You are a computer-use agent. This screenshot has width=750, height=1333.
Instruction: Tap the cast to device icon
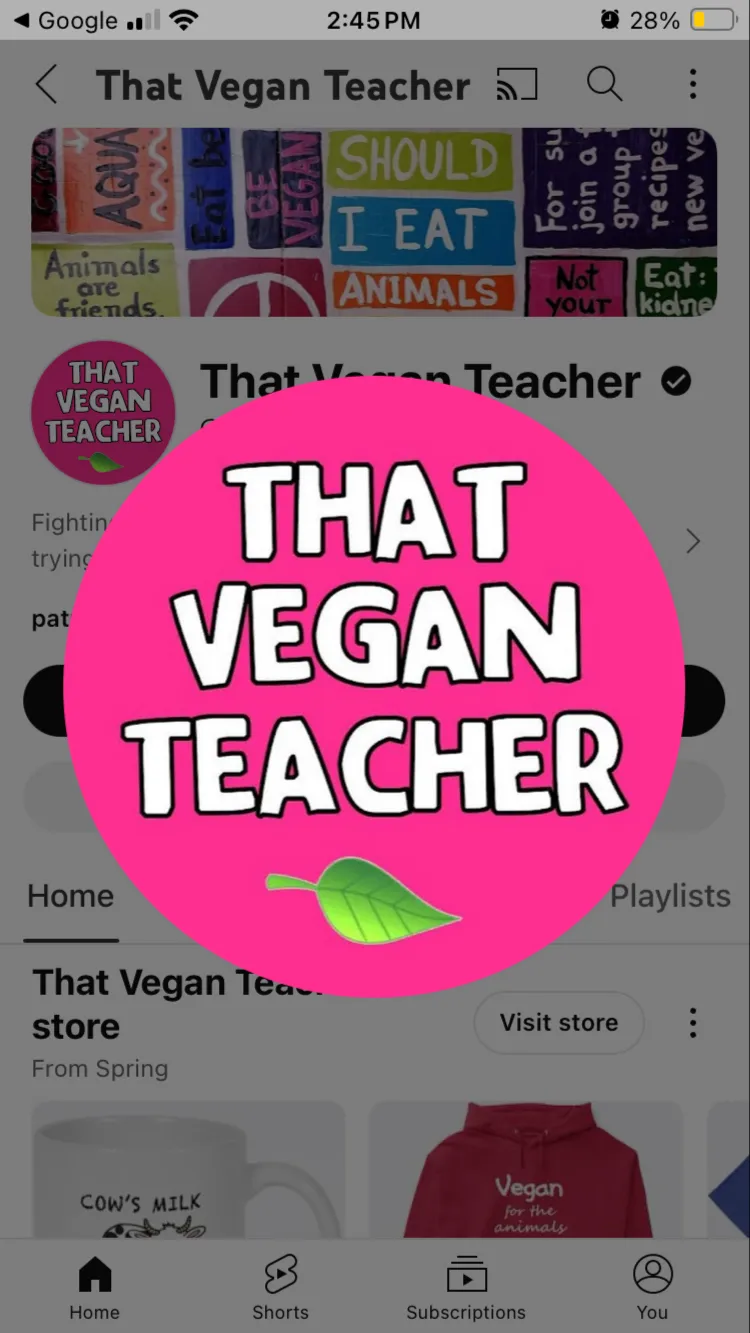tap(517, 86)
